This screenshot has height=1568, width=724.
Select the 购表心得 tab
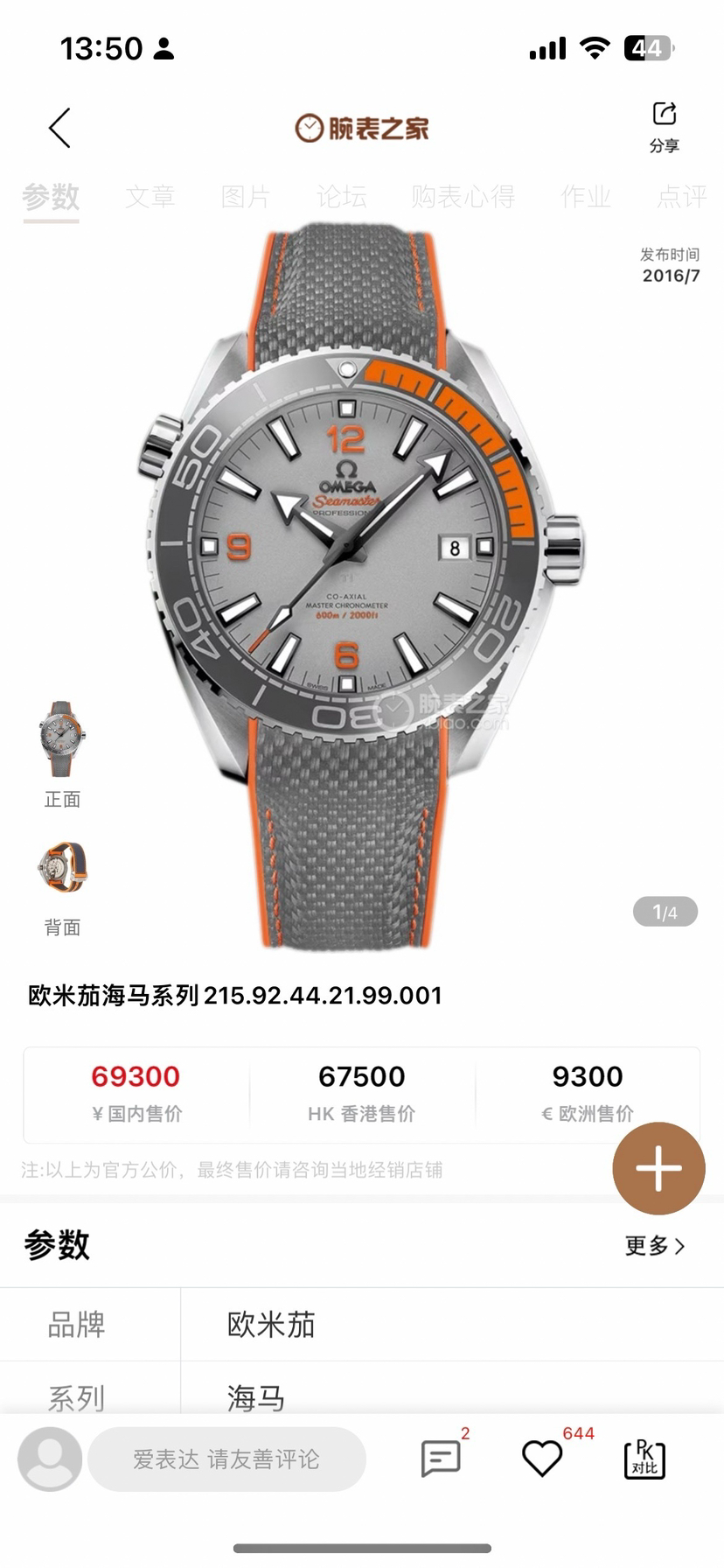(x=463, y=197)
